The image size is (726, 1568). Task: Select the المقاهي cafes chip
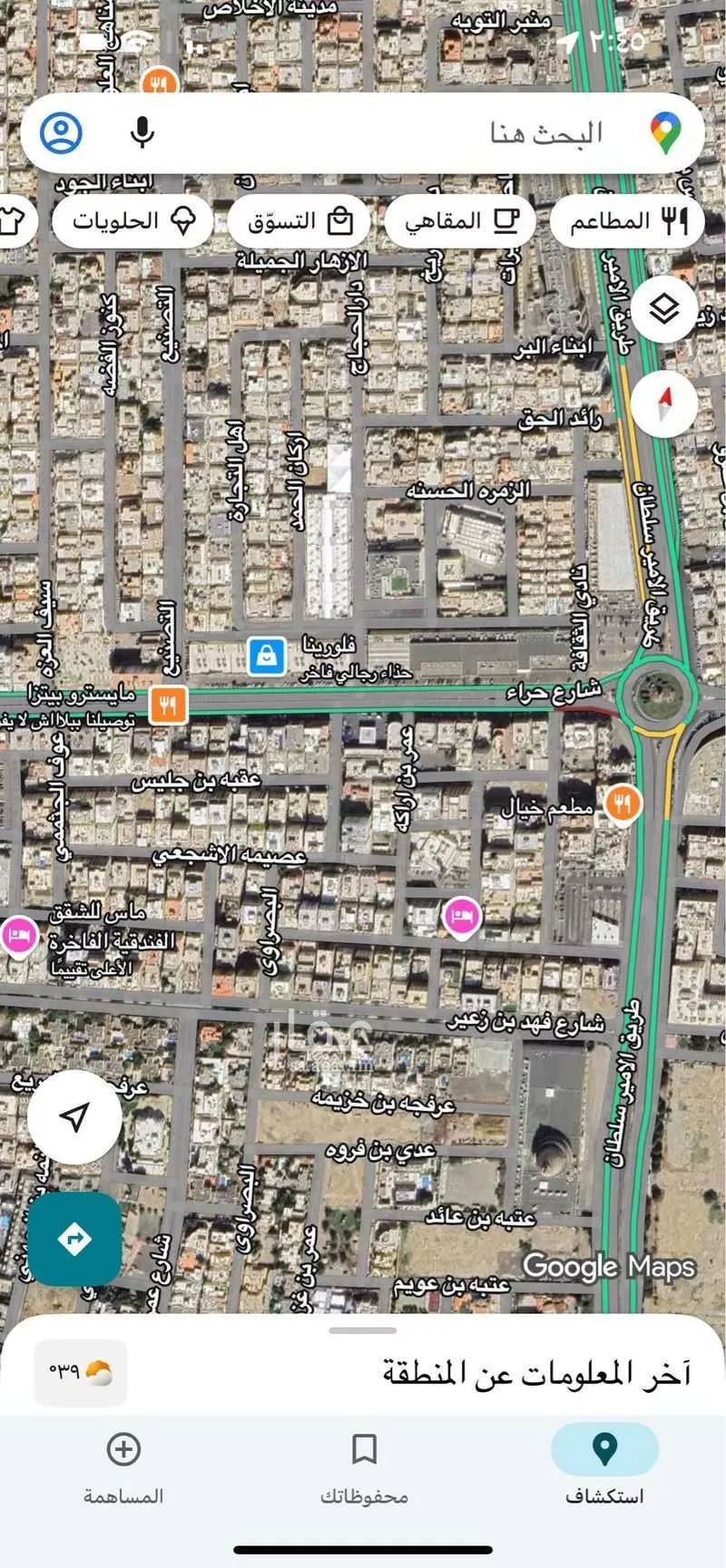(x=460, y=220)
